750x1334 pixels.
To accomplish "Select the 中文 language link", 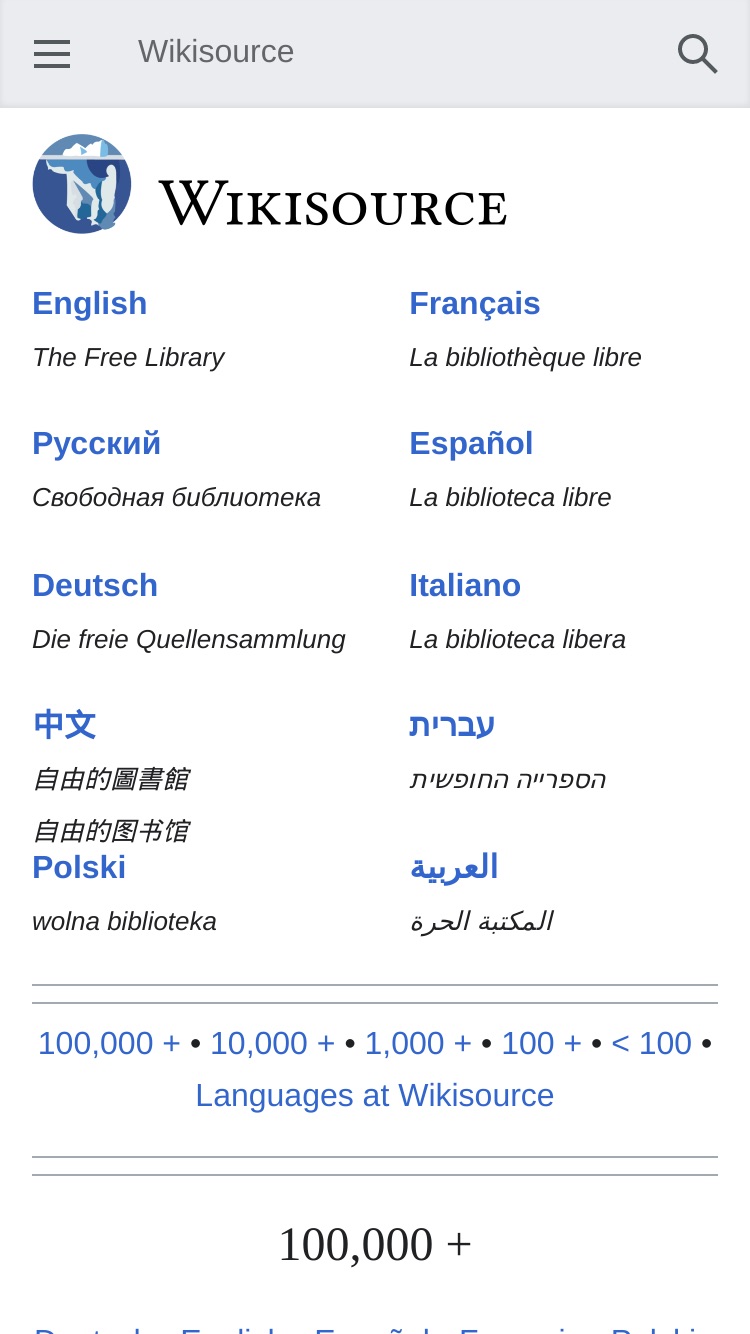I will [64, 725].
